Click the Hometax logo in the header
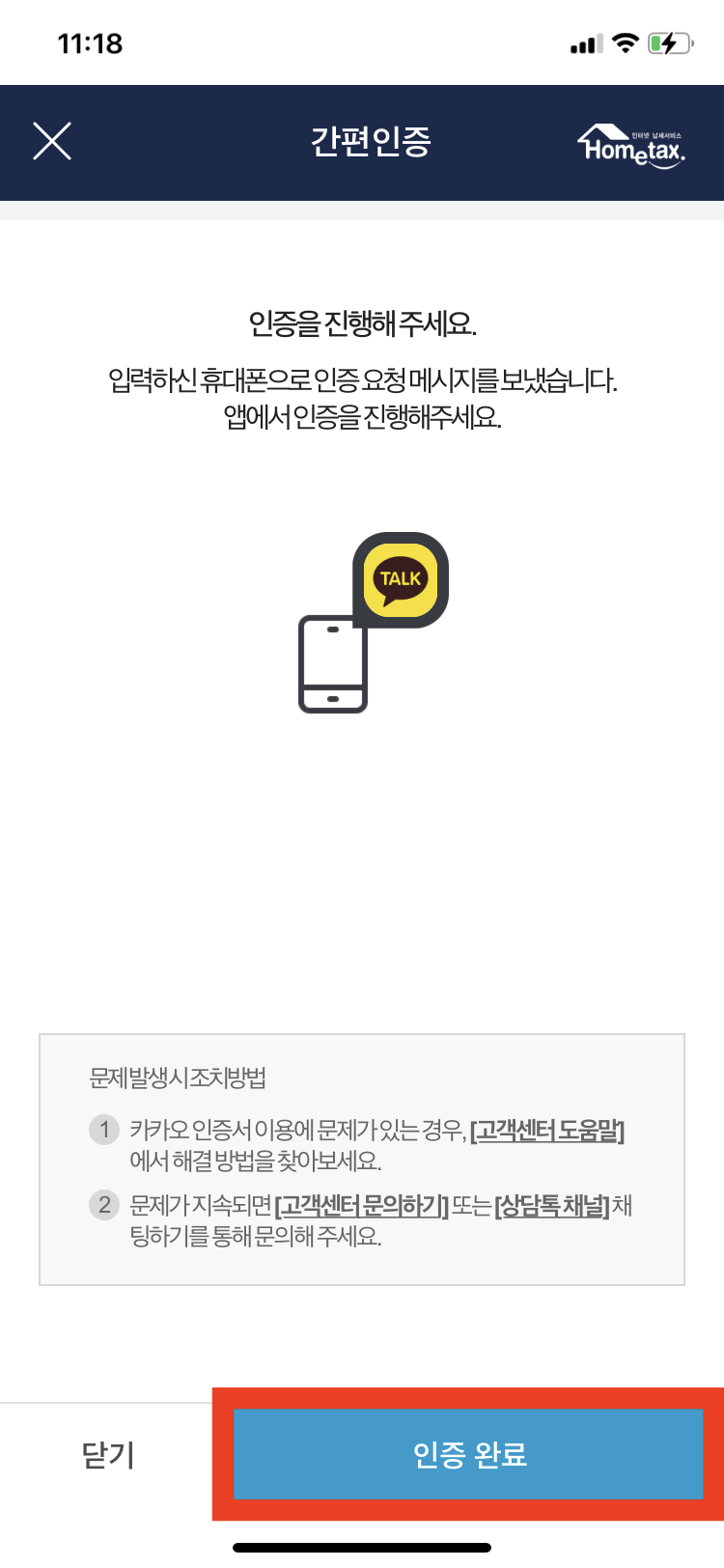The width and height of the screenshot is (724, 1568). (x=630, y=142)
